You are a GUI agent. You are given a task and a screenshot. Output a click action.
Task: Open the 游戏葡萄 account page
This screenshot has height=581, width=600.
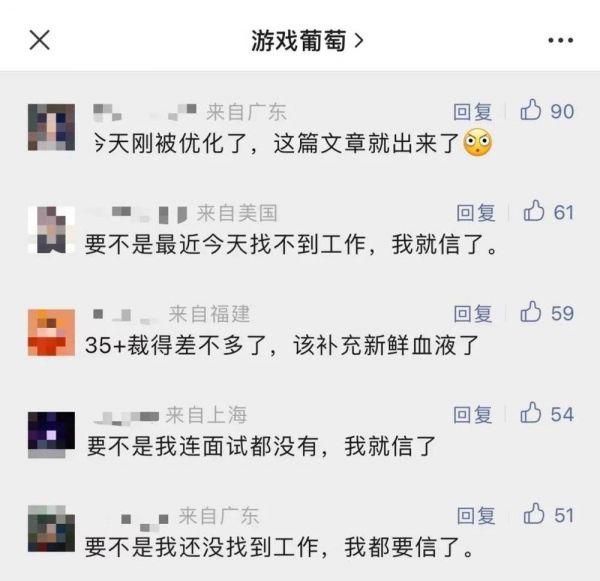(306, 40)
